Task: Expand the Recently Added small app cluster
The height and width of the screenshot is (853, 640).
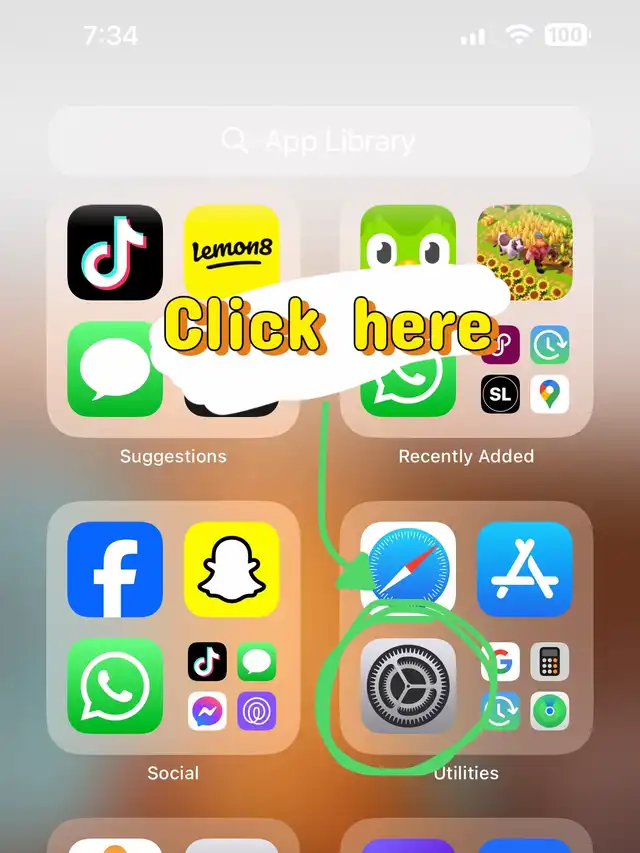Action: [x=525, y=370]
